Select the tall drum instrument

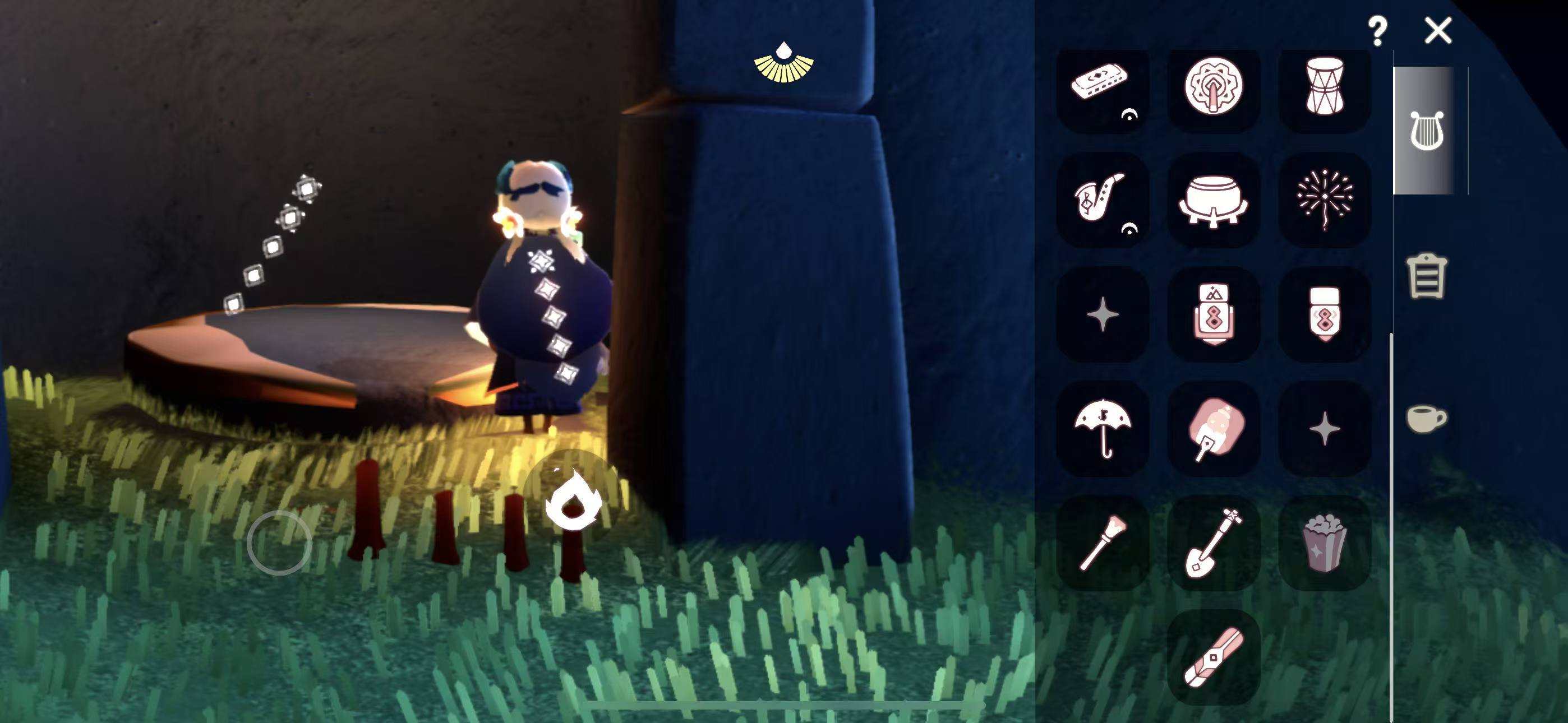pyautogui.click(x=1325, y=86)
